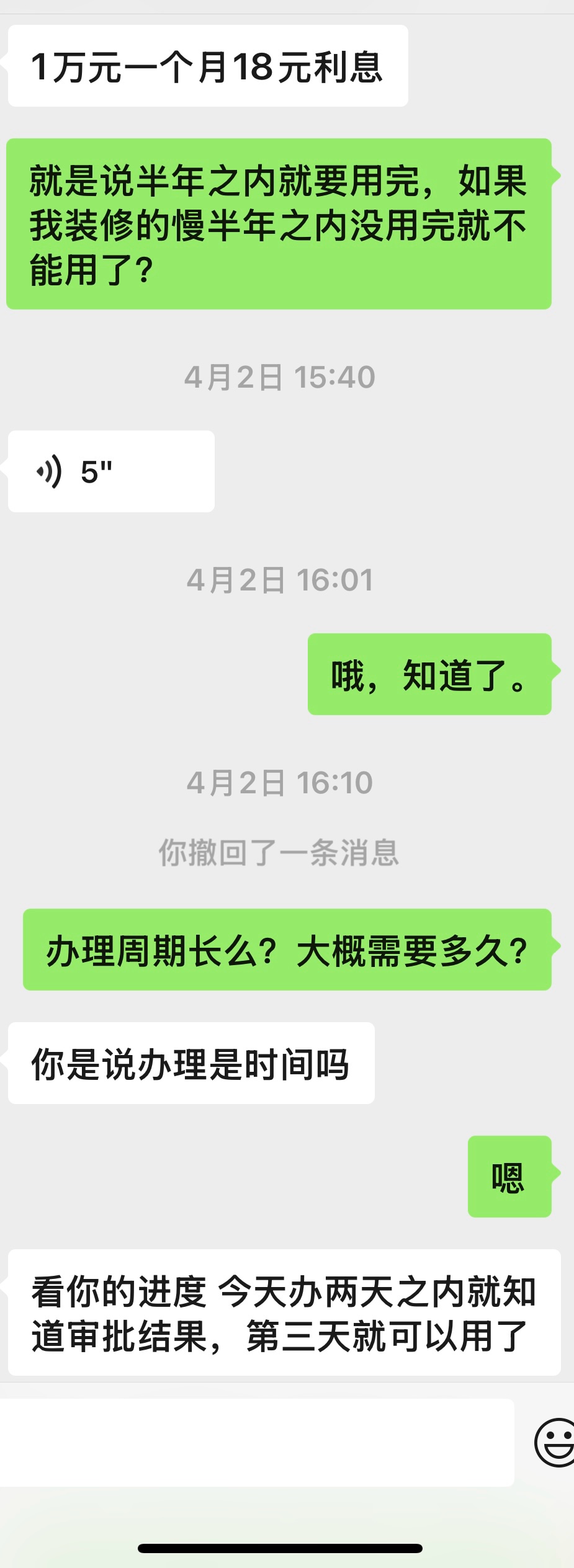
Task: Play the 5-second voice message
Action: pos(110,471)
